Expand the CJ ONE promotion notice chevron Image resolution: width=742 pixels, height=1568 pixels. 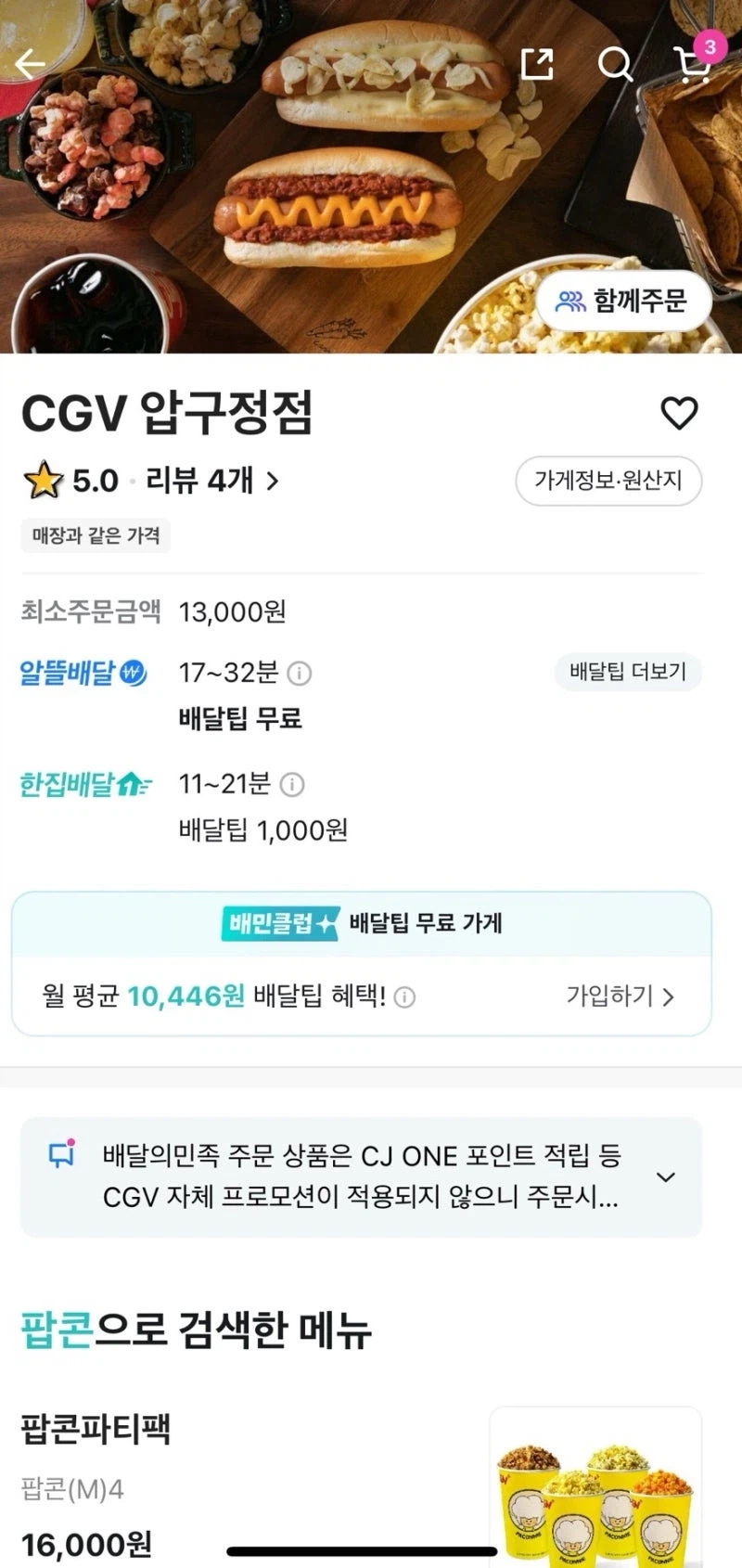click(x=666, y=1176)
